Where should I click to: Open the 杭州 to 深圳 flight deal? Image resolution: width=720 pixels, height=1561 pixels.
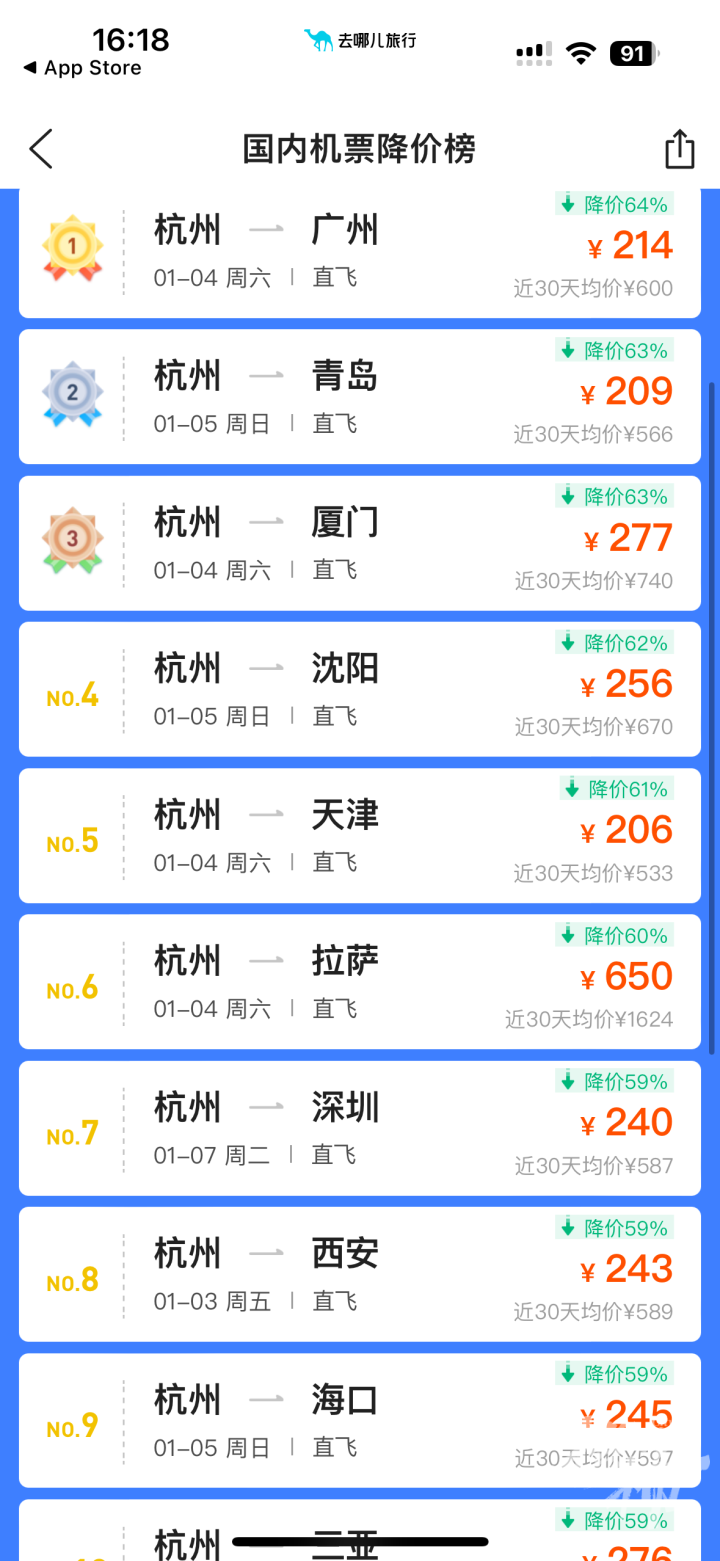click(x=360, y=1128)
